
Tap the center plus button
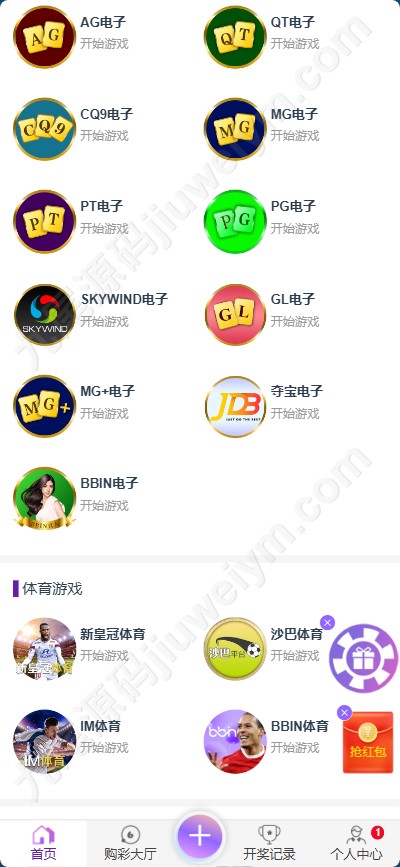point(200,836)
